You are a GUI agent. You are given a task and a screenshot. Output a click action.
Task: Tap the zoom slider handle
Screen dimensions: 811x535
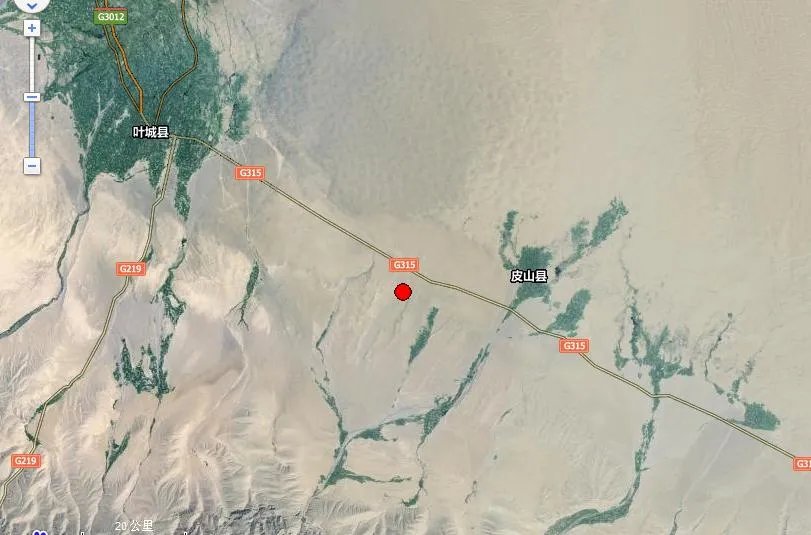coord(32,97)
